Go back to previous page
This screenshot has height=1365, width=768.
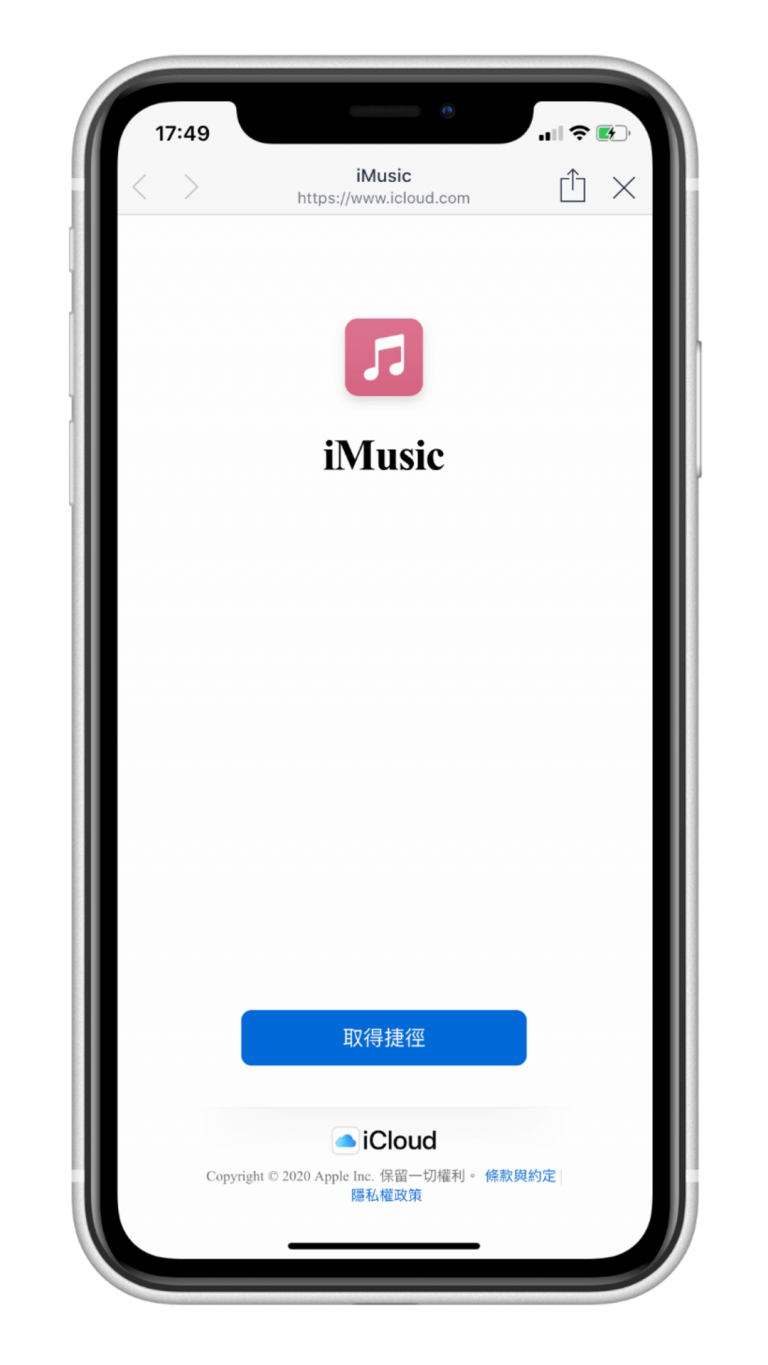tap(141, 187)
